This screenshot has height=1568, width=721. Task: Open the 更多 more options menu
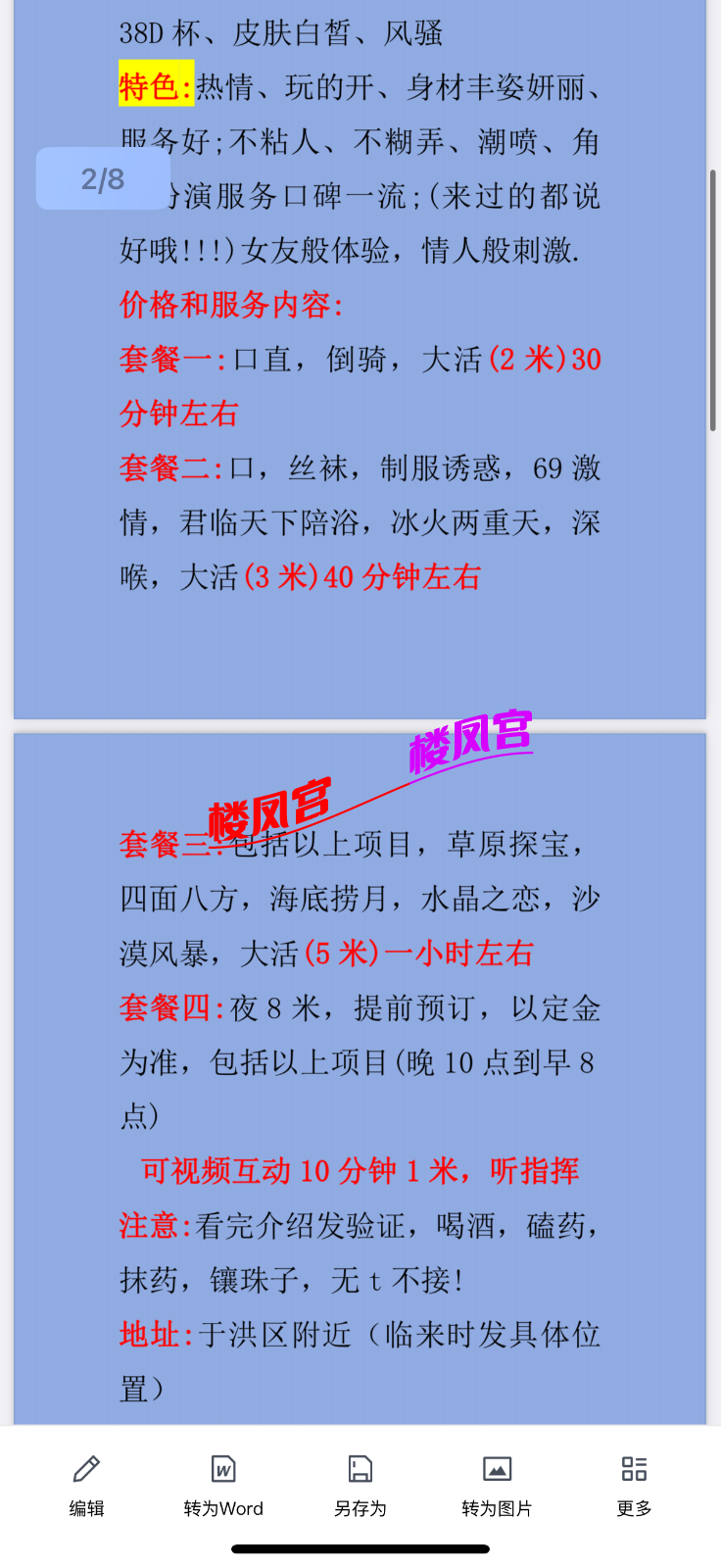coord(634,1484)
